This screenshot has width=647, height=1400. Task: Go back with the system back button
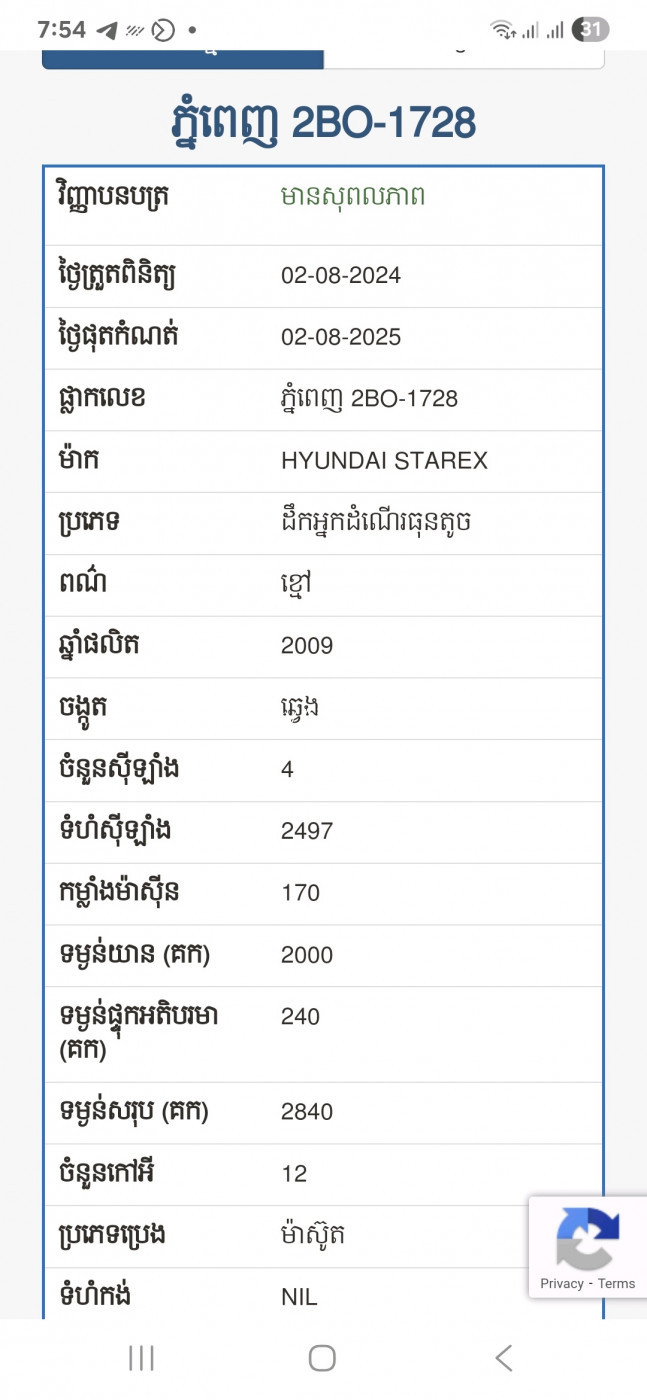(x=504, y=1357)
